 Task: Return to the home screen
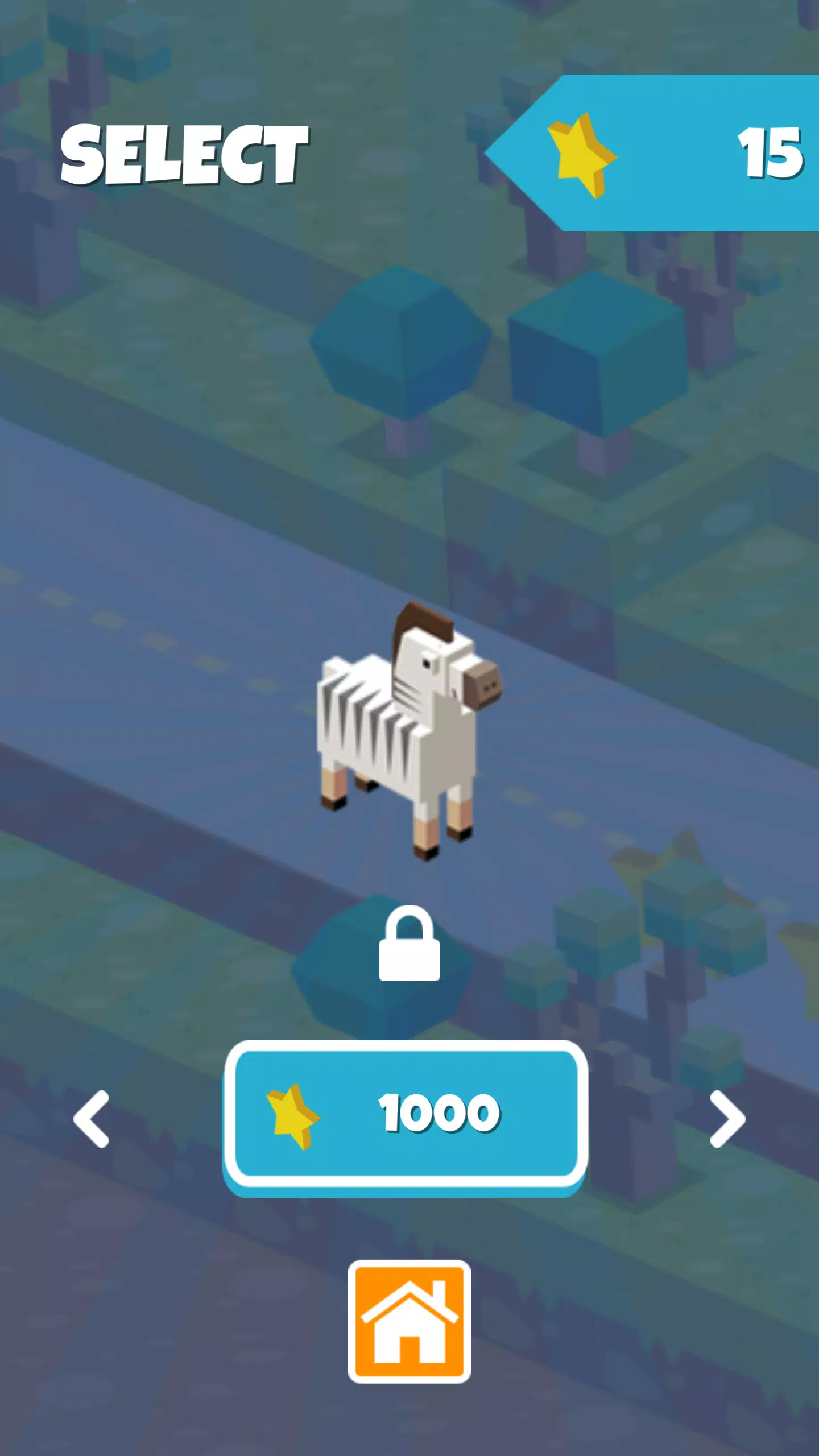[x=409, y=1321]
